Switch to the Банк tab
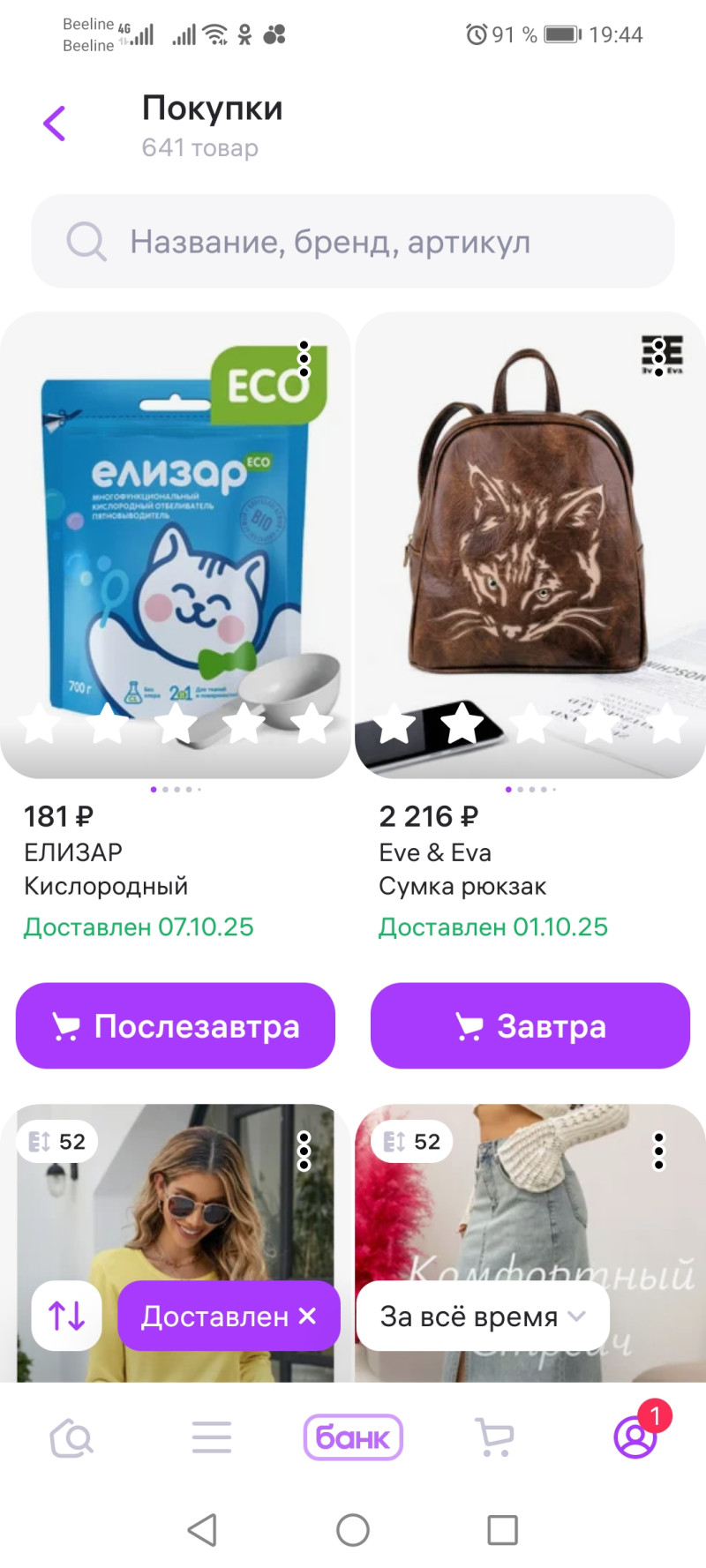The width and height of the screenshot is (706, 1568). click(353, 1438)
